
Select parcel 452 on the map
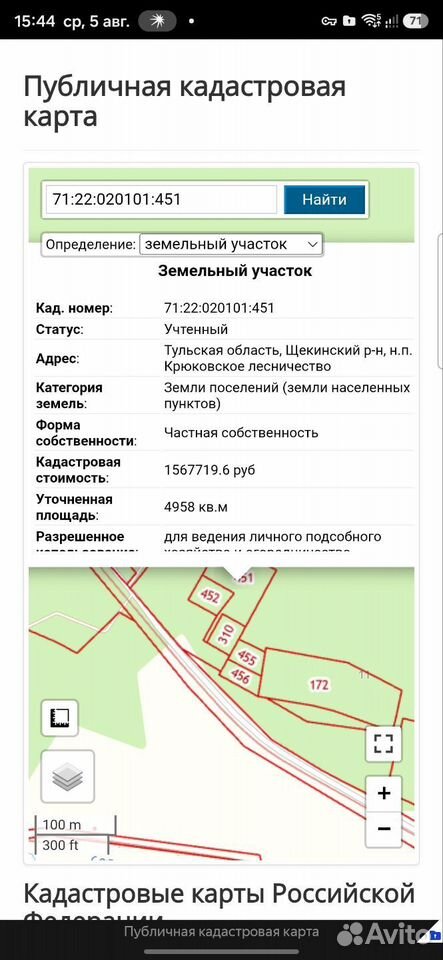pyautogui.click(x=209, y=596)
